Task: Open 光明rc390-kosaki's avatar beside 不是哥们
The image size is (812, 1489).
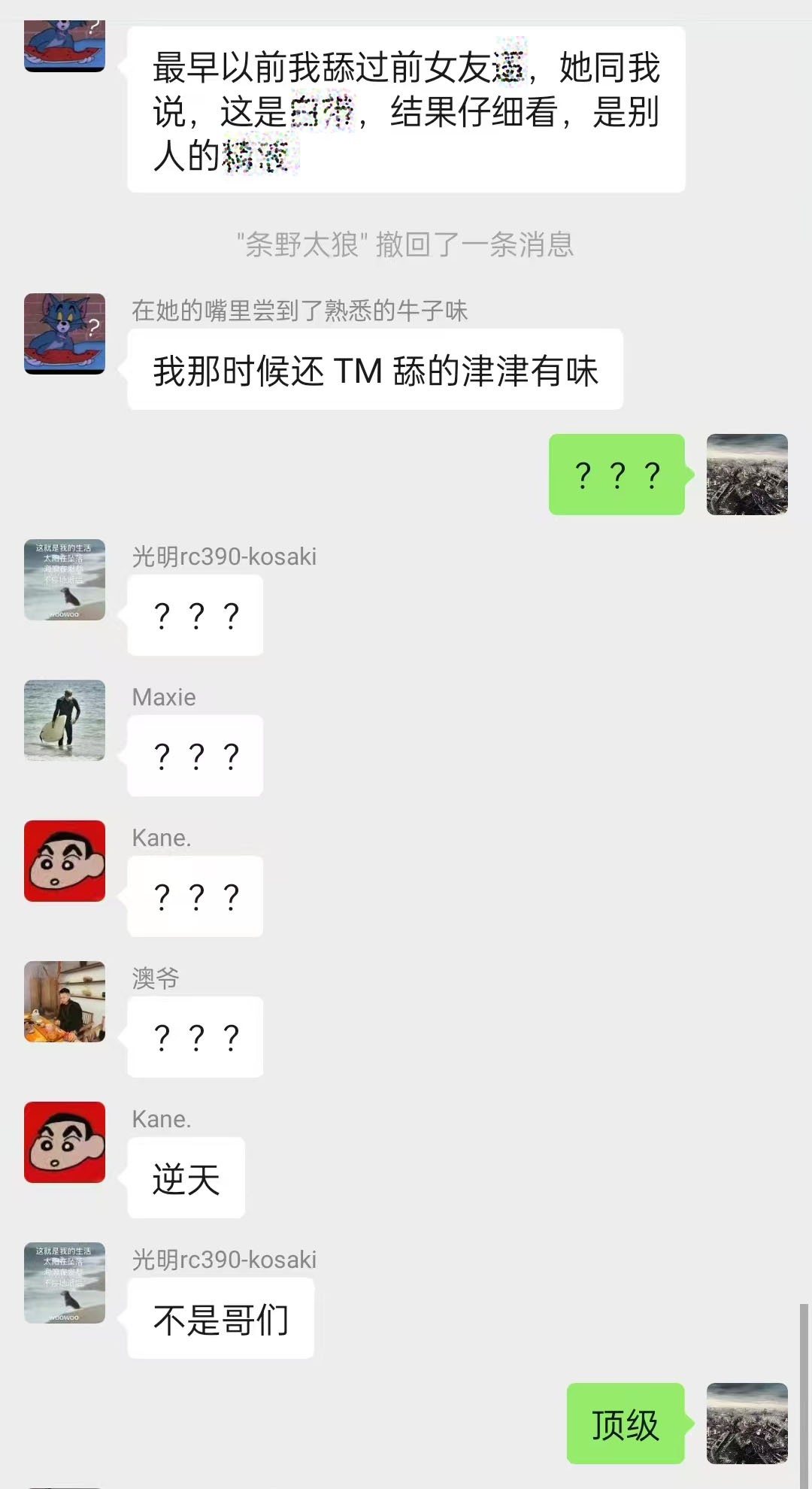Action: pyautogui.click(x=65, y=1283)
